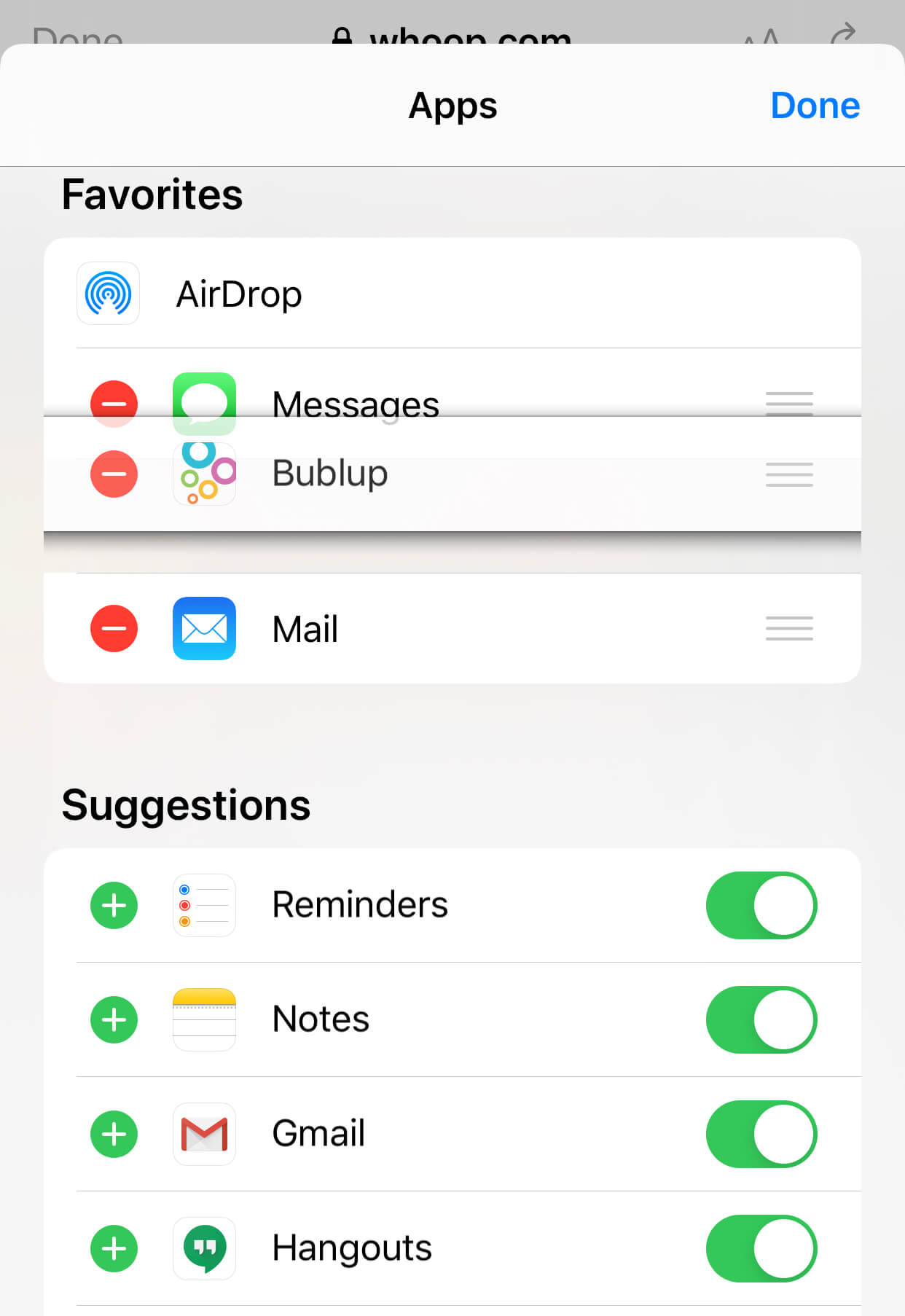Viewport: 905px width, 1316px height.
Task: Add Notes to Favorites
Action: point(114,1019)
